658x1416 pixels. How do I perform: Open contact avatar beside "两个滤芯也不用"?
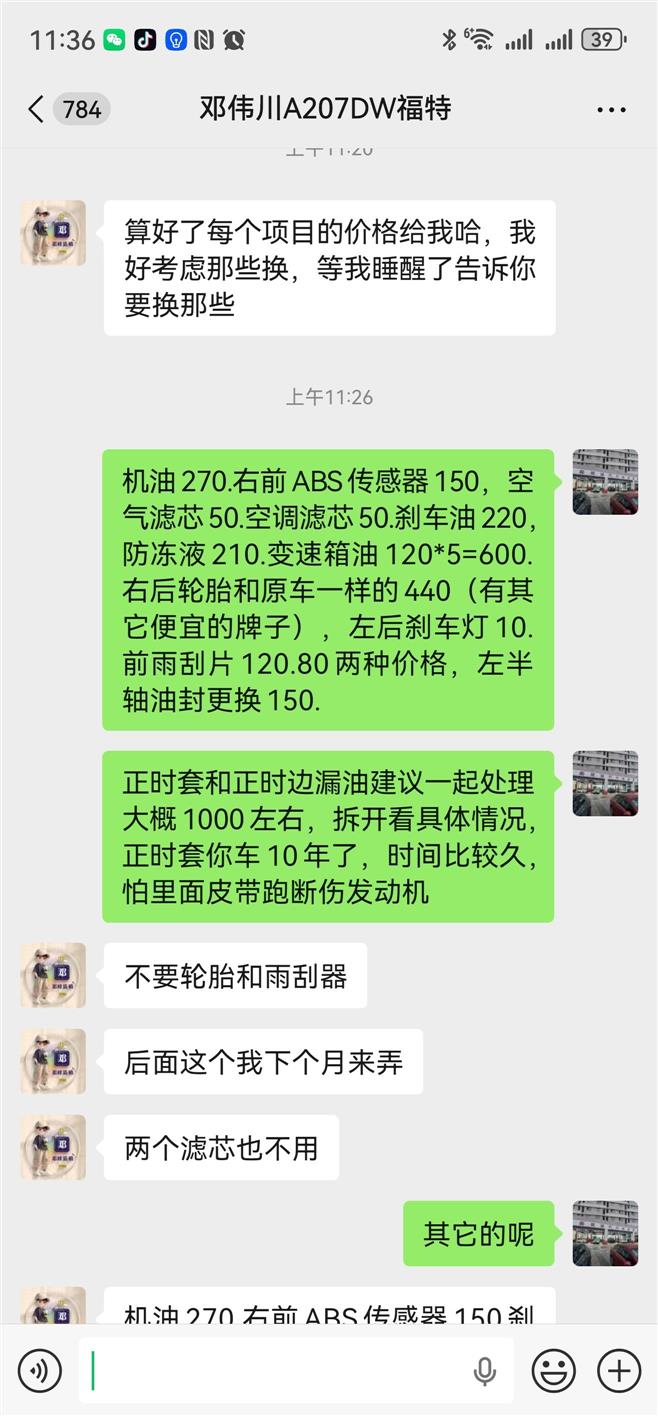(53, 1147)
